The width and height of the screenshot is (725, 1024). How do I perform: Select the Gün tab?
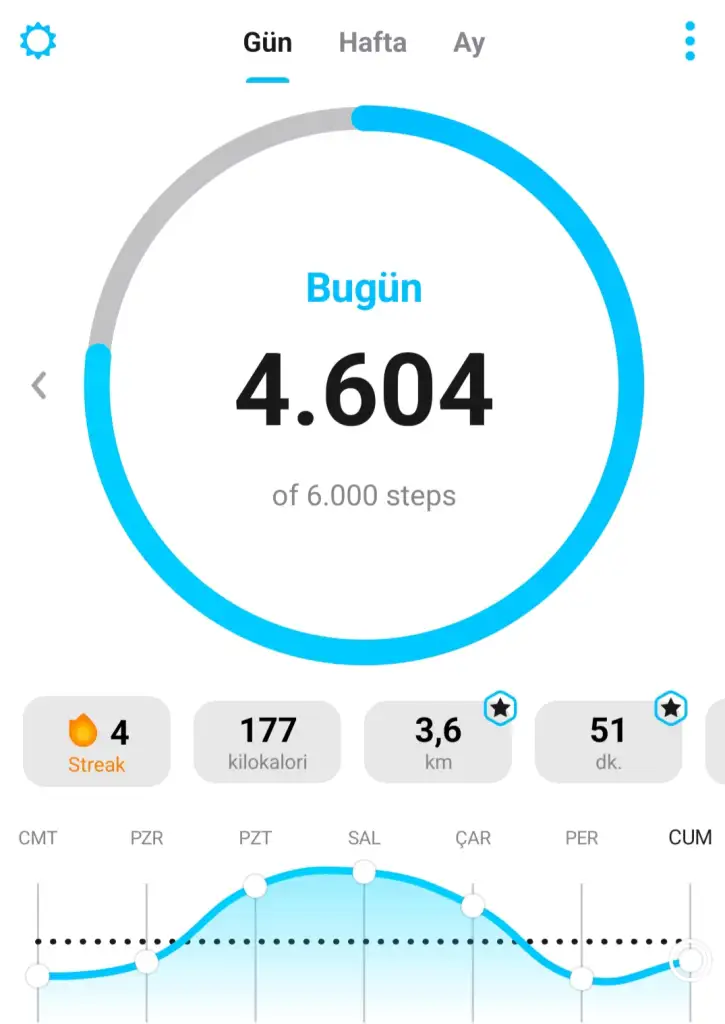[x=267, y=44]
